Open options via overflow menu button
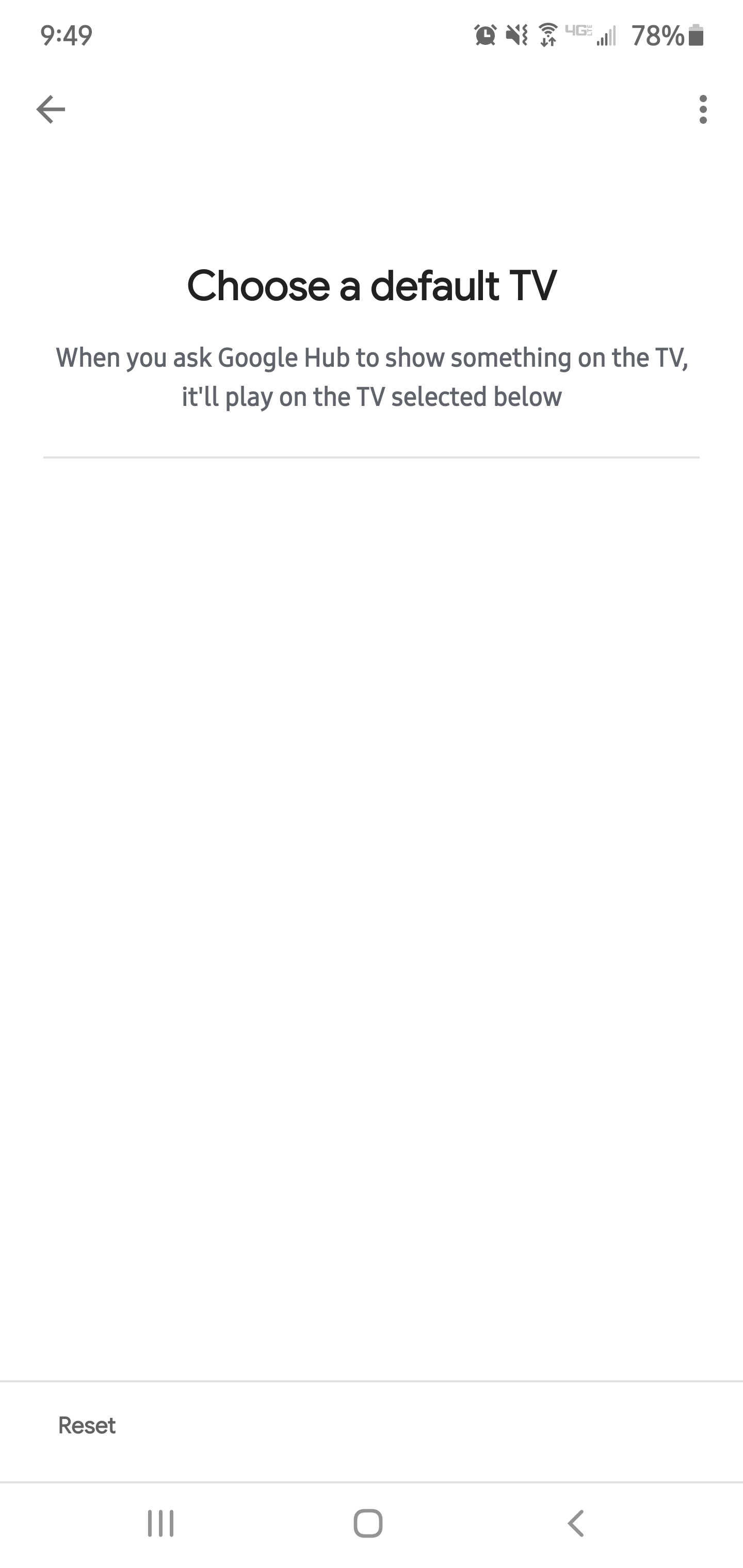Viewport: 743px width, 1568px height. click(x=703, y=109)
